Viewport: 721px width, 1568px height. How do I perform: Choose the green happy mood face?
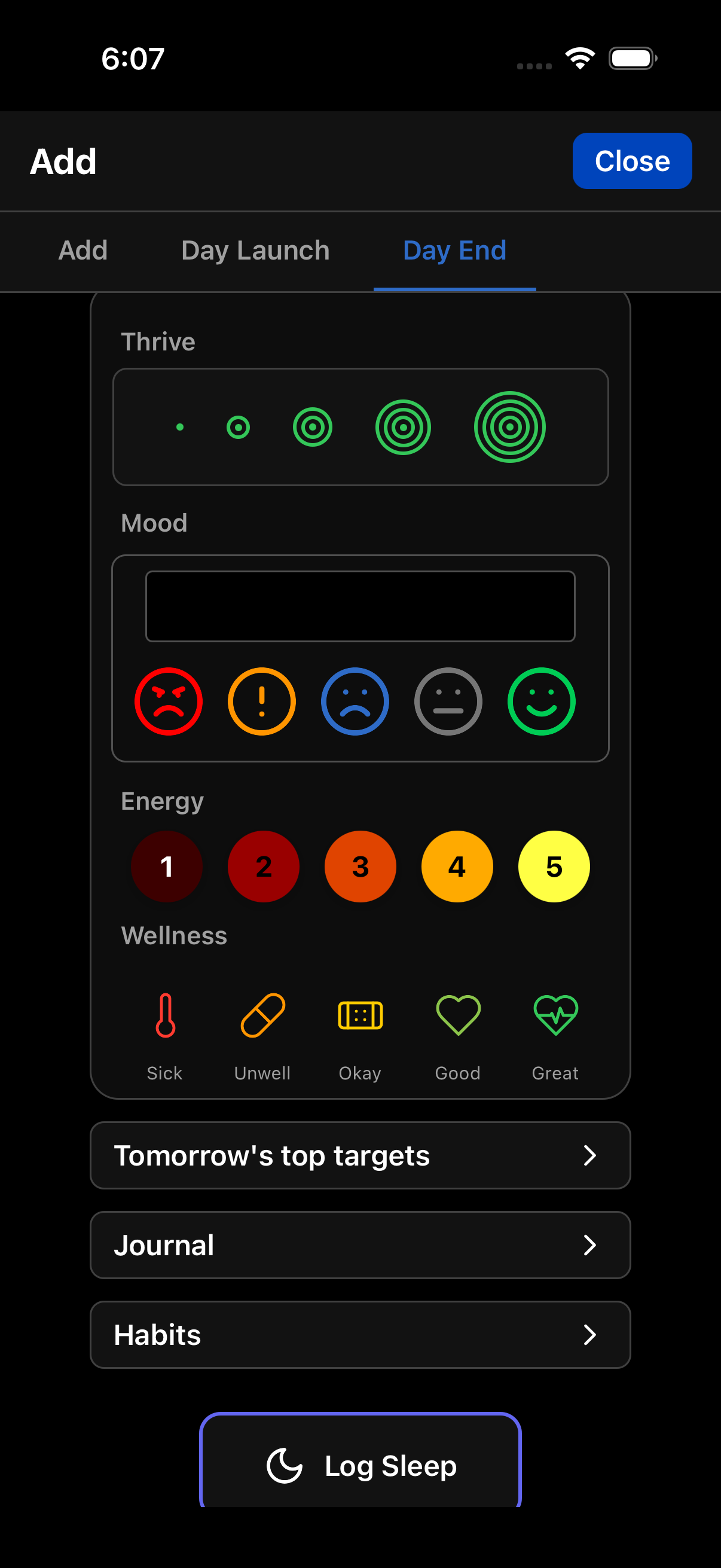pyautogui.click(x=541, y=701)
